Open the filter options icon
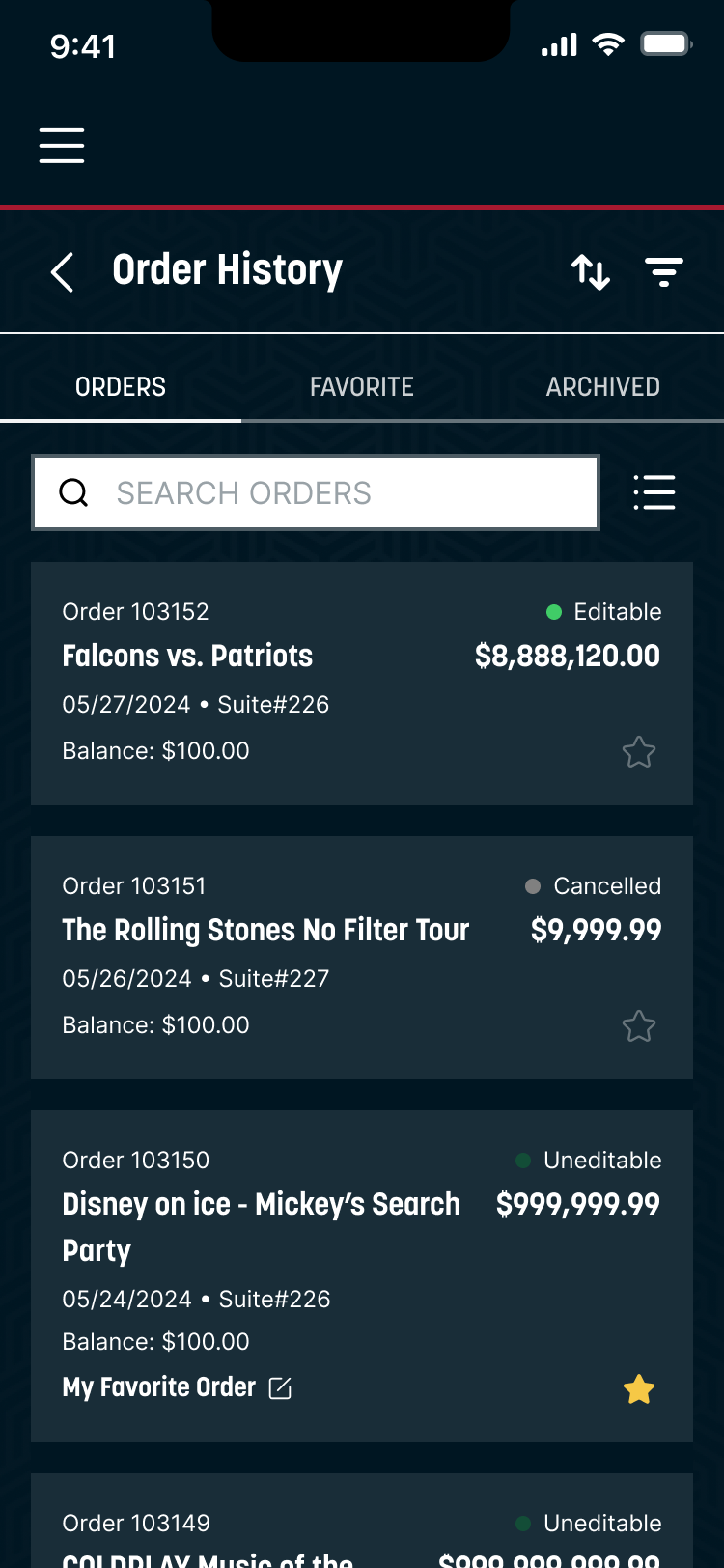 pyautogui.click(x=664, y=271)
